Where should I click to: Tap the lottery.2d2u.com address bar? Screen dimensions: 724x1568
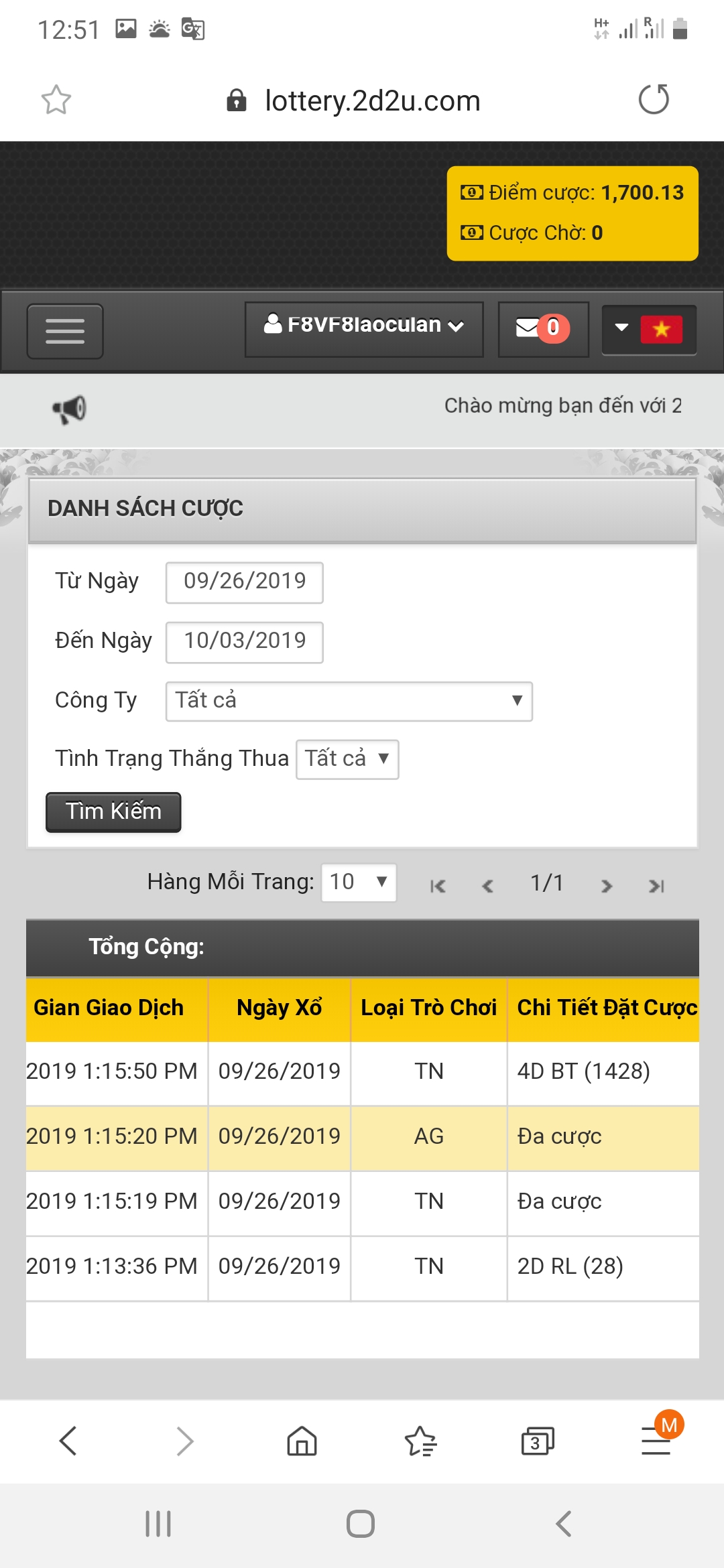click(353, 101)
